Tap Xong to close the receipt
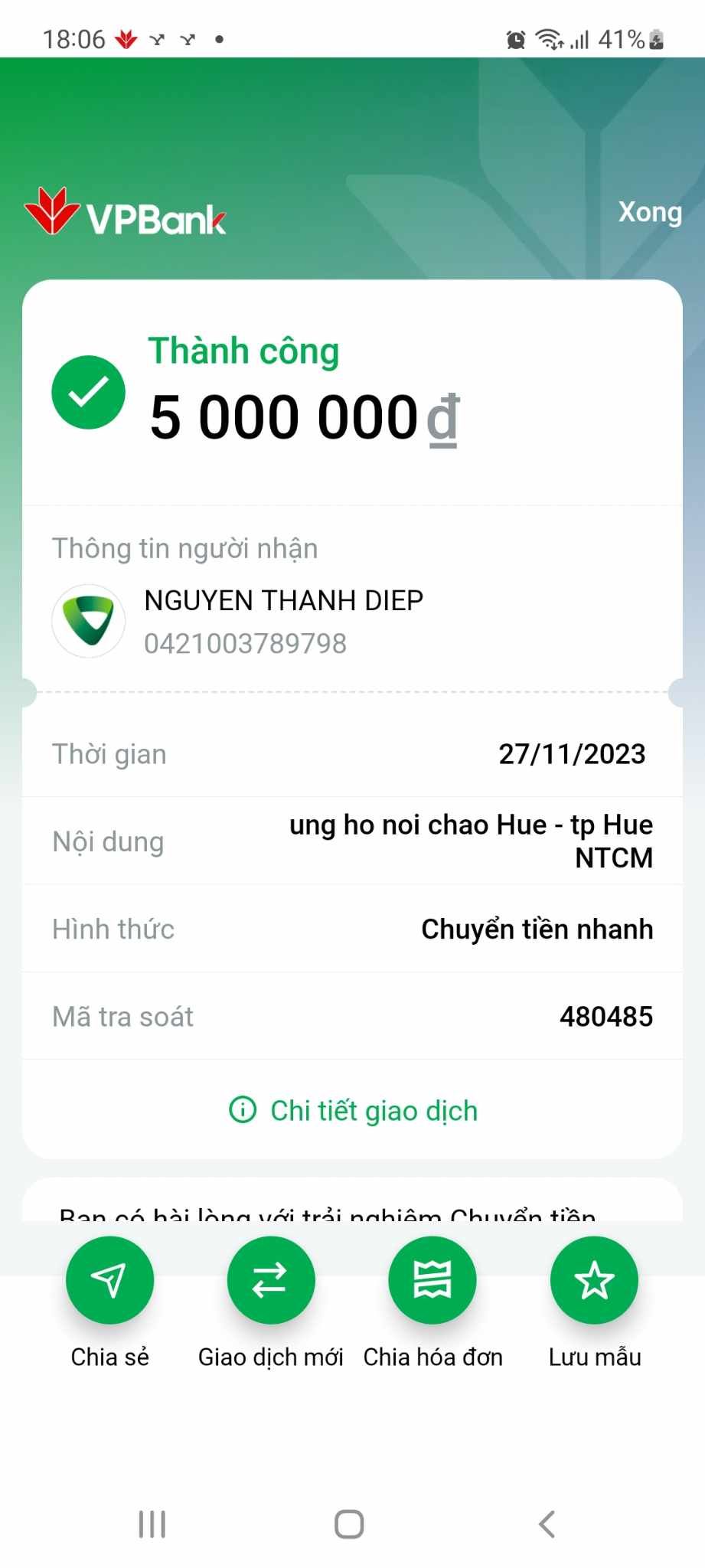The image size is (705, 1568). (x=649, y=212)
